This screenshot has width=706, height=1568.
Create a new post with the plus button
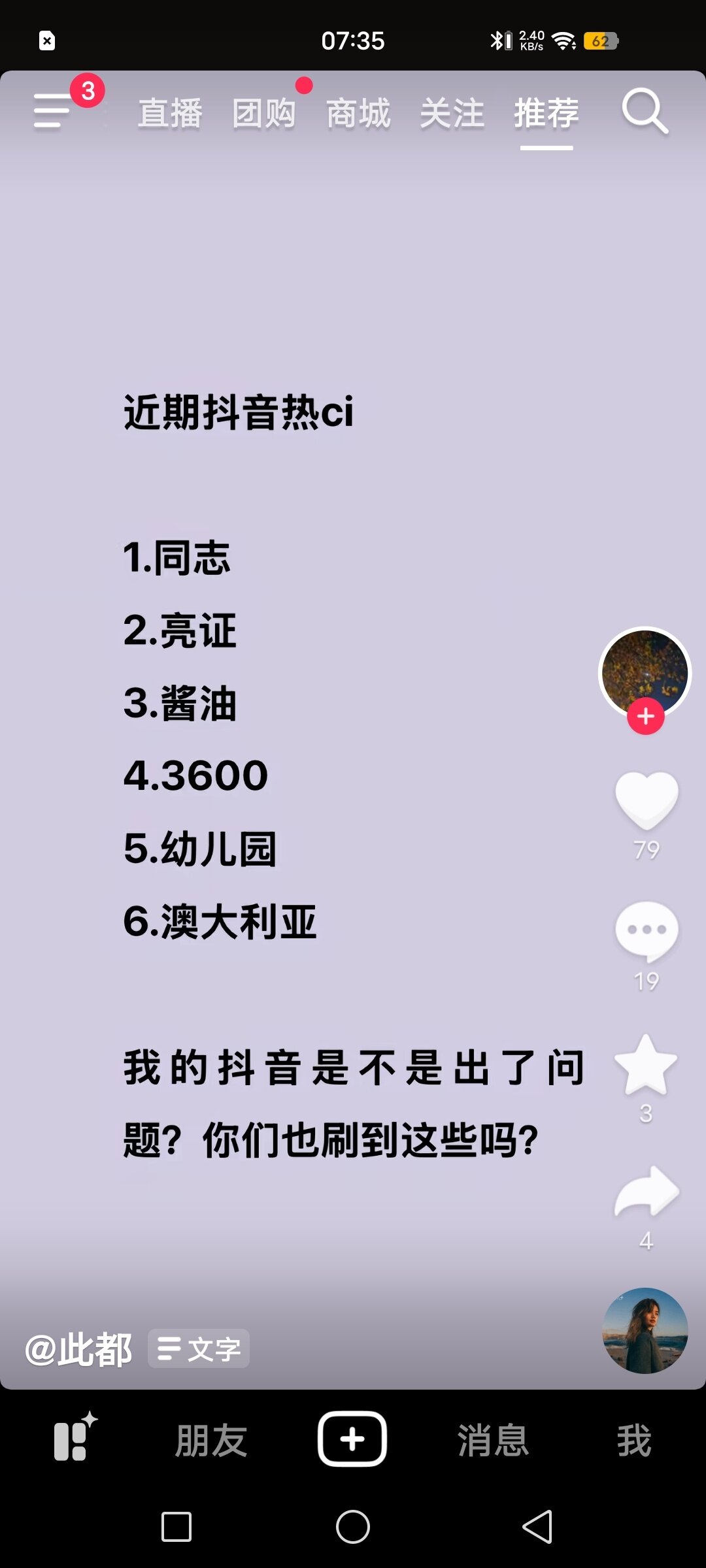[x=352, y=1439]
